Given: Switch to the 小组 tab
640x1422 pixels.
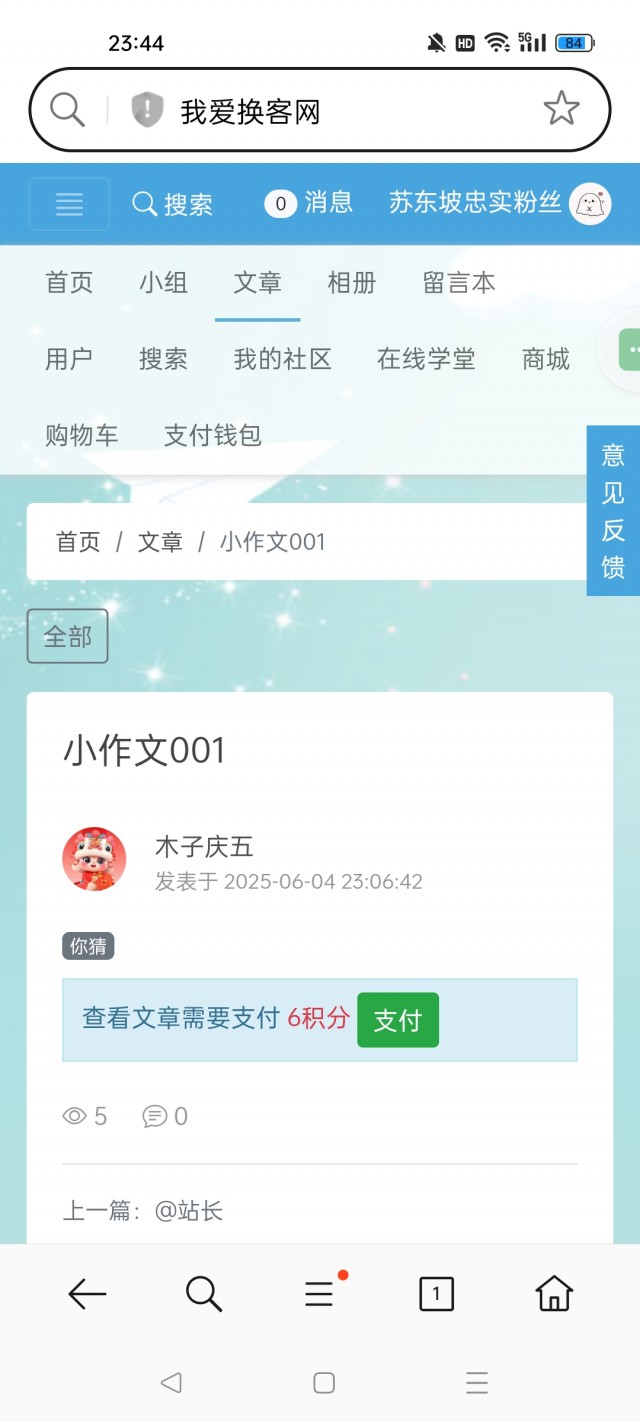Looking at the screenshot, I should pos(163,283).
